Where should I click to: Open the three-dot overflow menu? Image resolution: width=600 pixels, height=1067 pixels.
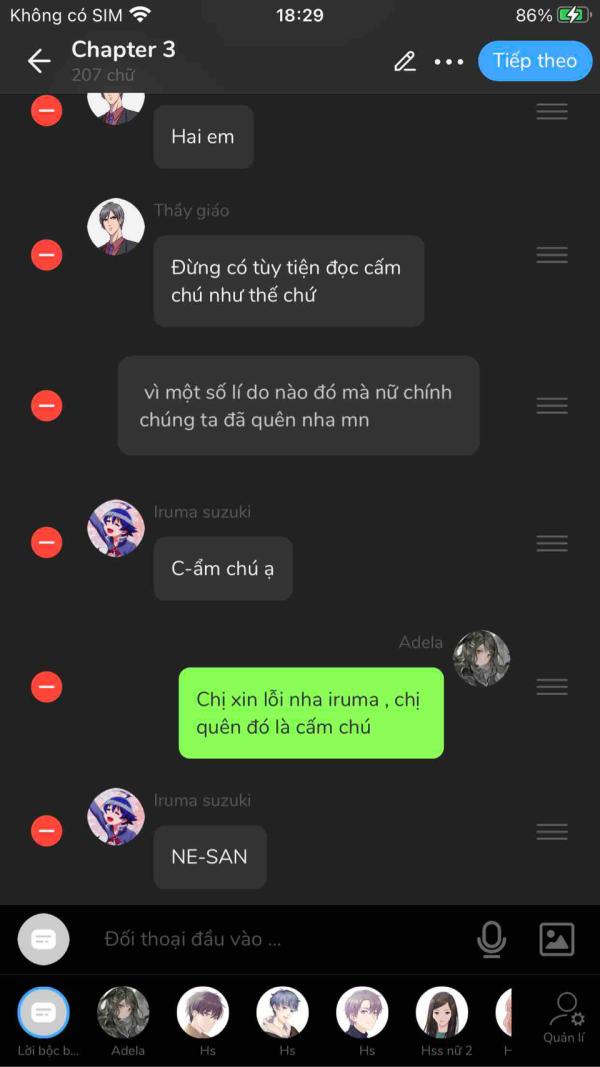[x=449, y=62]
